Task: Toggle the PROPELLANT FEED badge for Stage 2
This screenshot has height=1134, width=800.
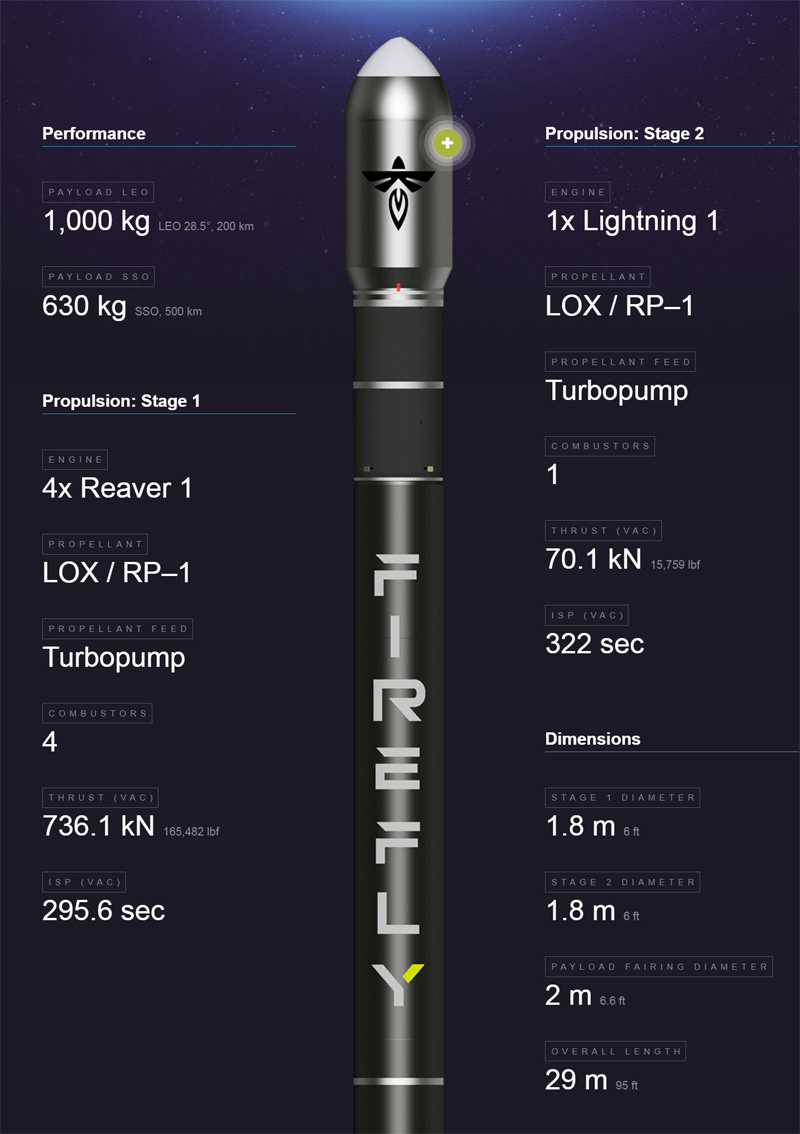Action: 620,361
